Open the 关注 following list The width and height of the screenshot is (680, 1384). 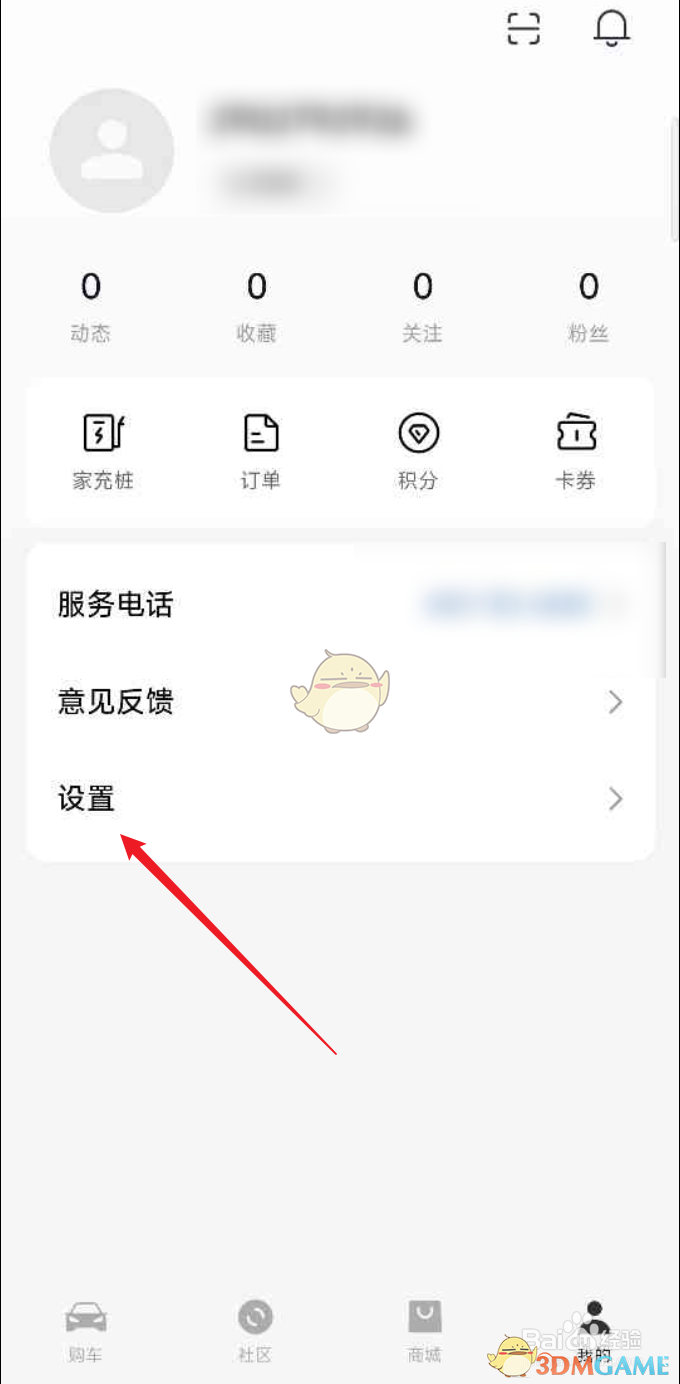422,305
